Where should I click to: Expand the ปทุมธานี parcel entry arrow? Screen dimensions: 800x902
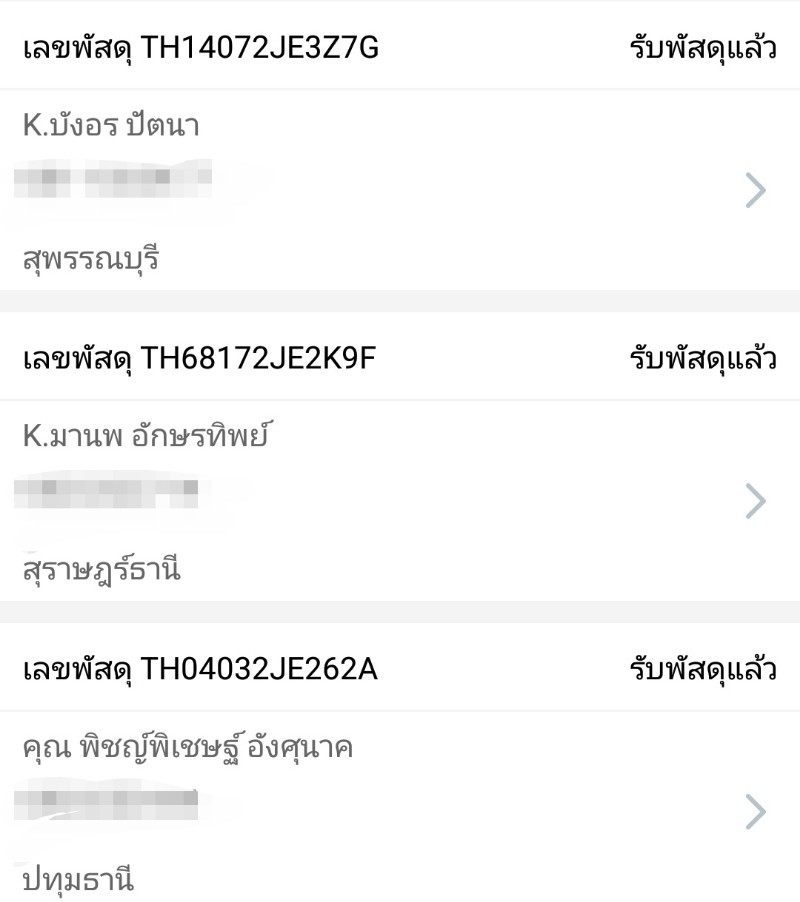pos(752,812)
